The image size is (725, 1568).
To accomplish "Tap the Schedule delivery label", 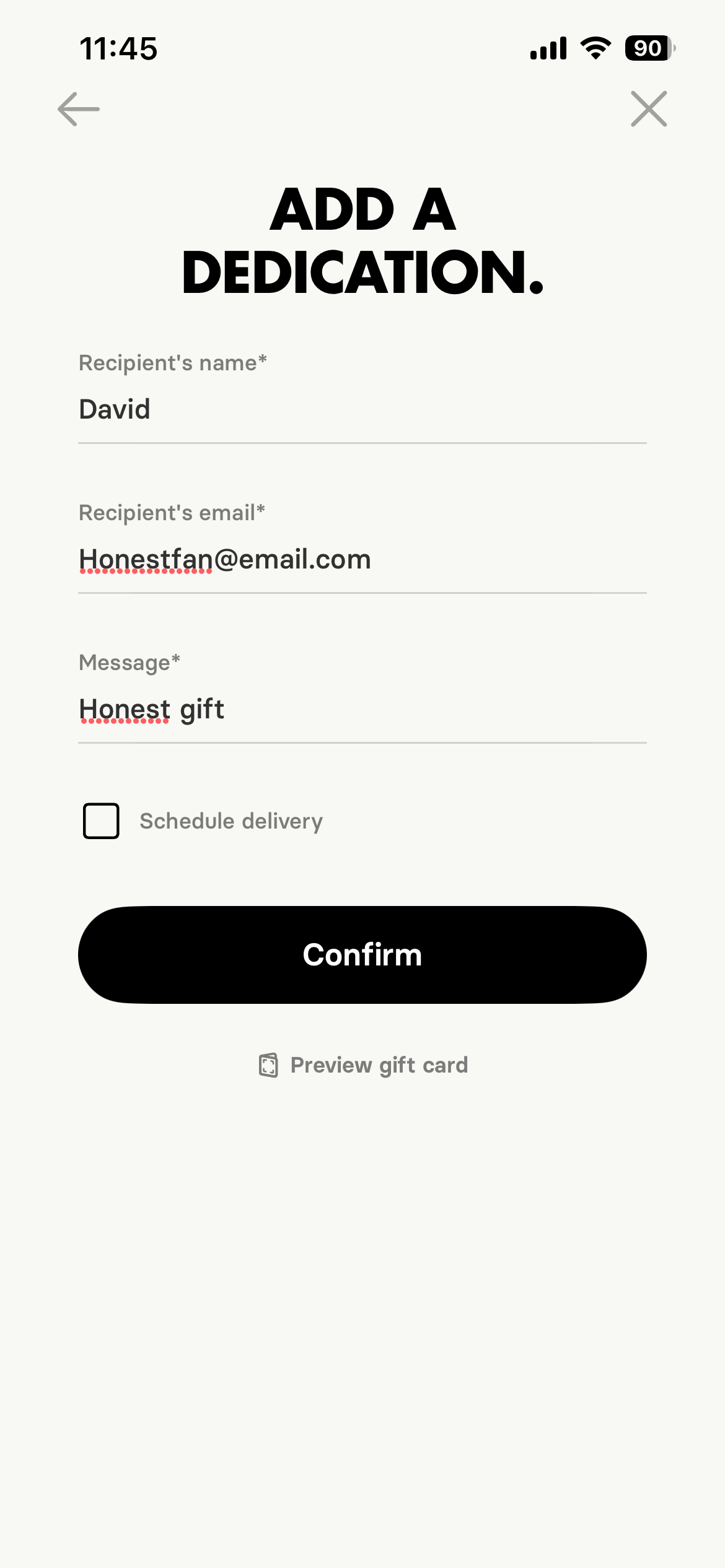I will point(230,821).
